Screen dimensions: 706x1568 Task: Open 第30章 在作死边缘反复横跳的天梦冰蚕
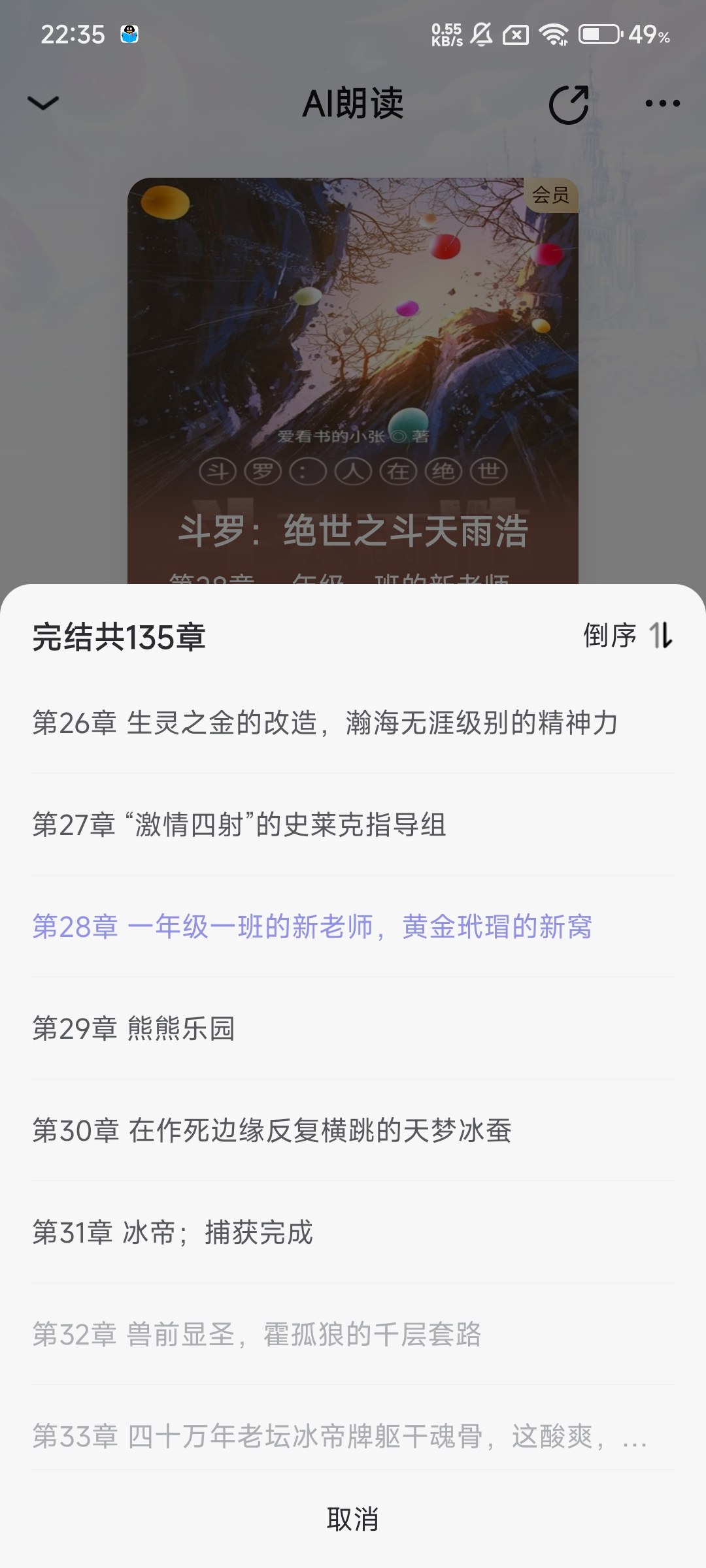(x=272, y=1130)
